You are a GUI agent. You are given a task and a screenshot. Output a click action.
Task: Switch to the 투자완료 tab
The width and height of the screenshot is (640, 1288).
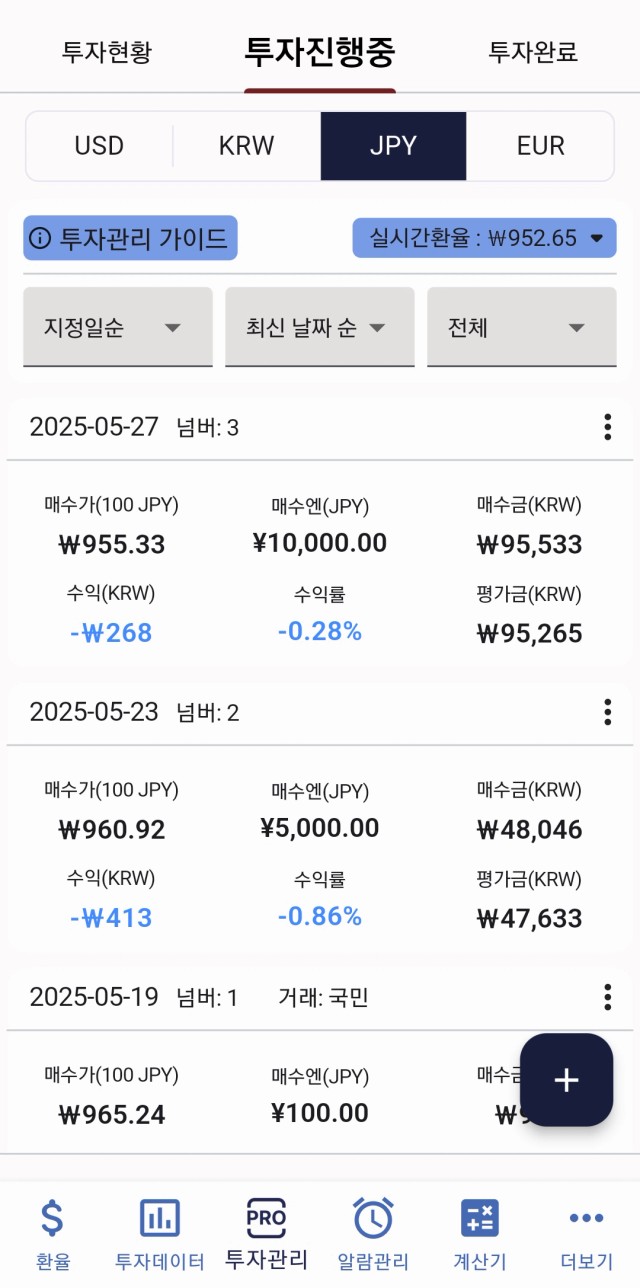pyautogui.click(x=533, y=52)
